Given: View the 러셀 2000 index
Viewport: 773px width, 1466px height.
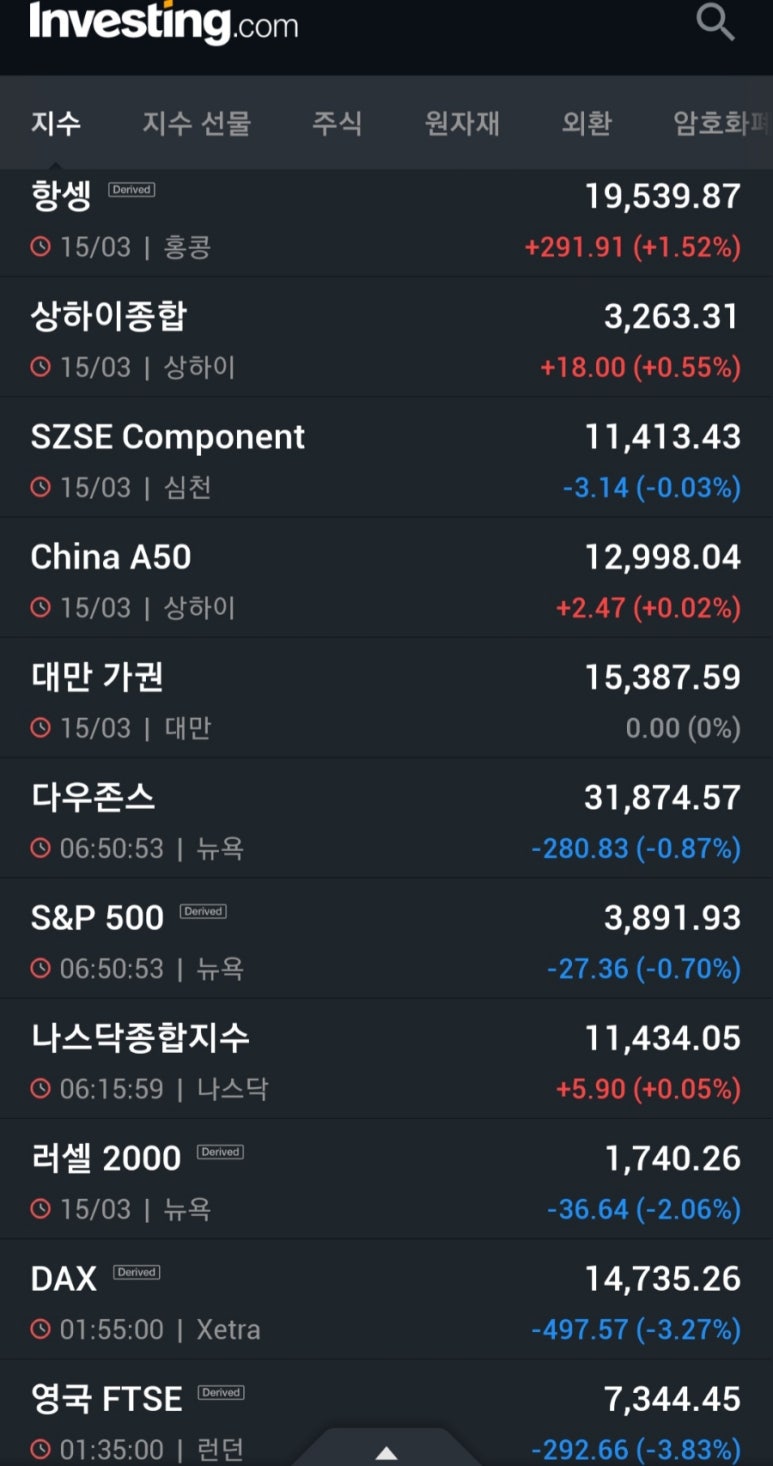Looking at the screenshot, I should 386,1178.
